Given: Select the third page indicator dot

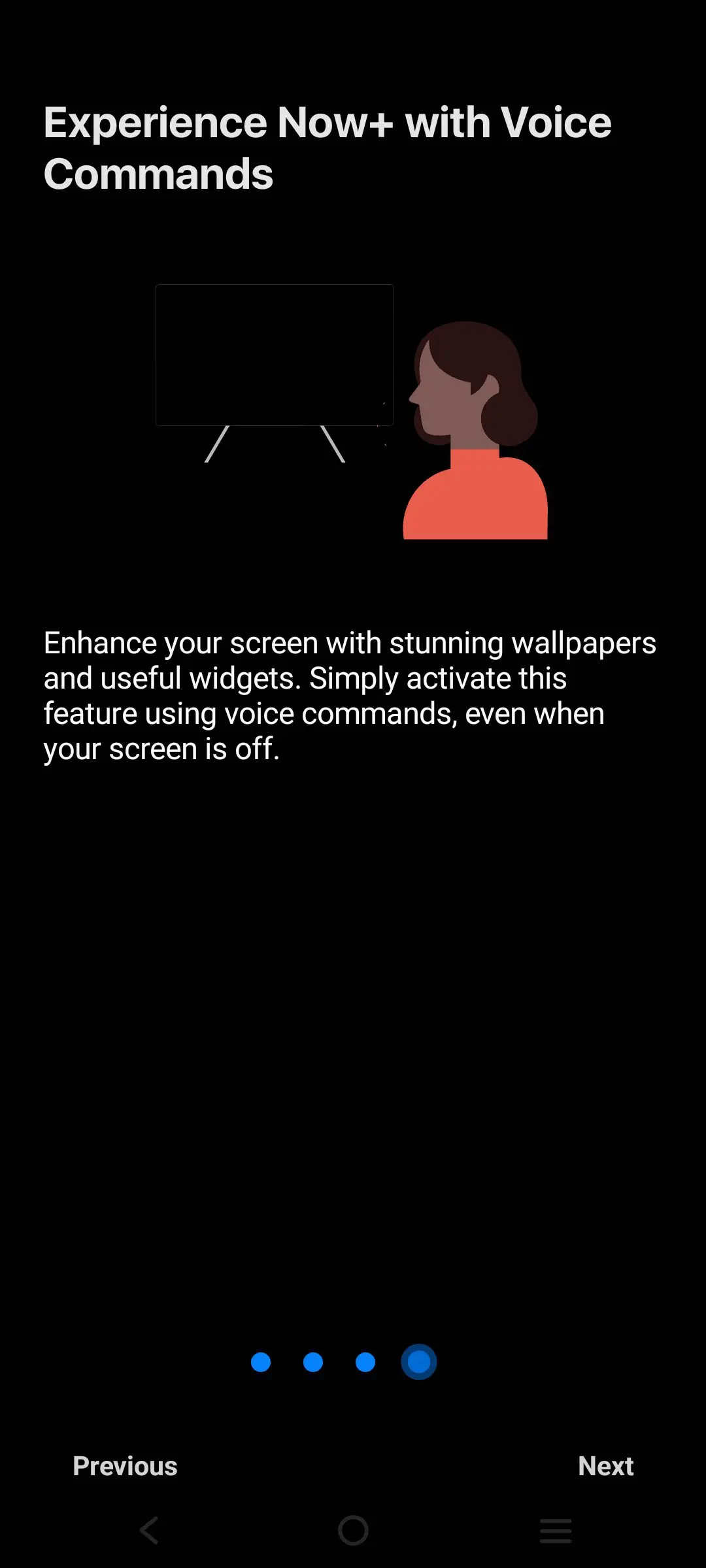Looking at the screenshot, I should (x=365, y=1362).
